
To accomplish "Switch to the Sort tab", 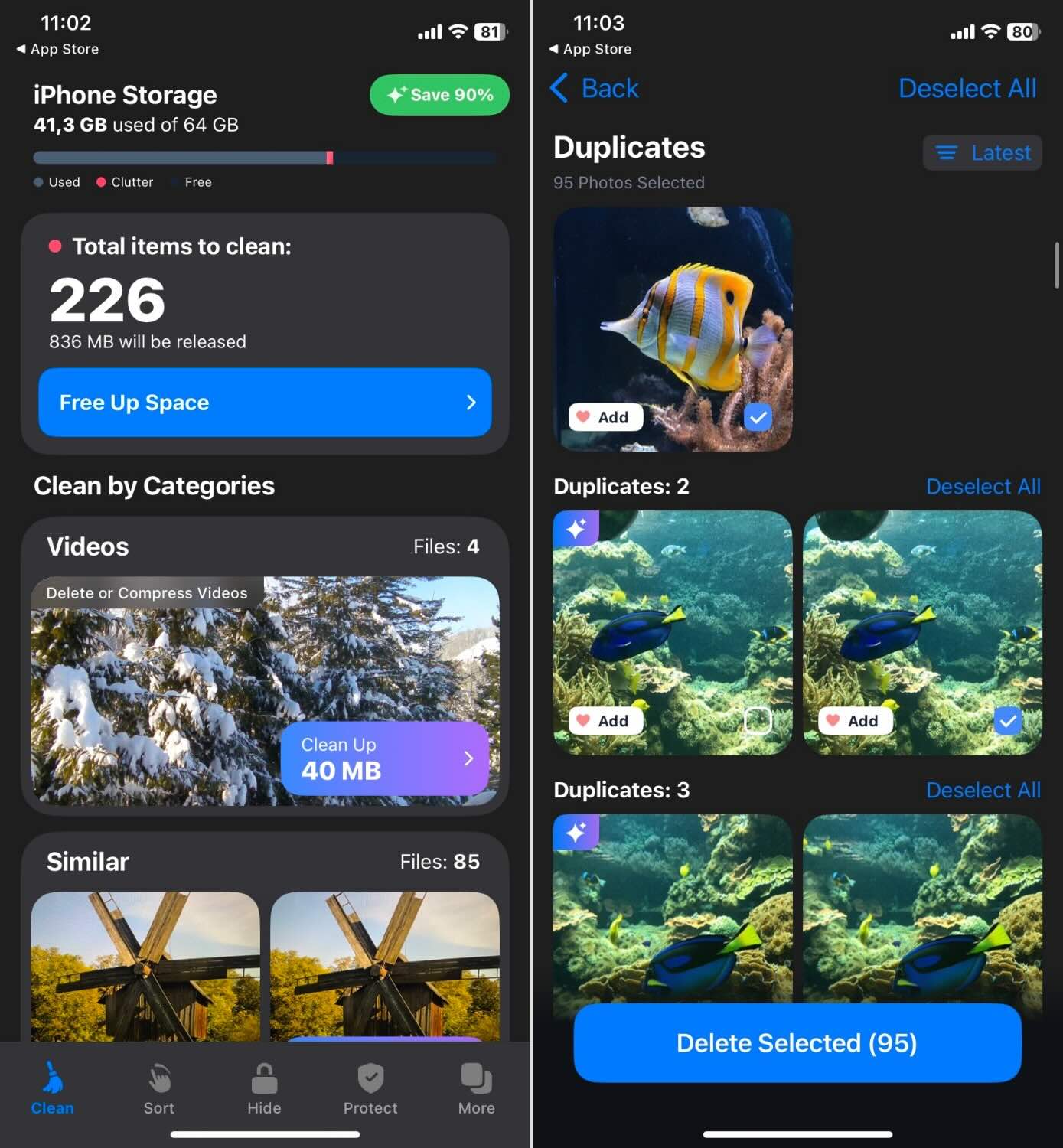I will [159, 1088].
